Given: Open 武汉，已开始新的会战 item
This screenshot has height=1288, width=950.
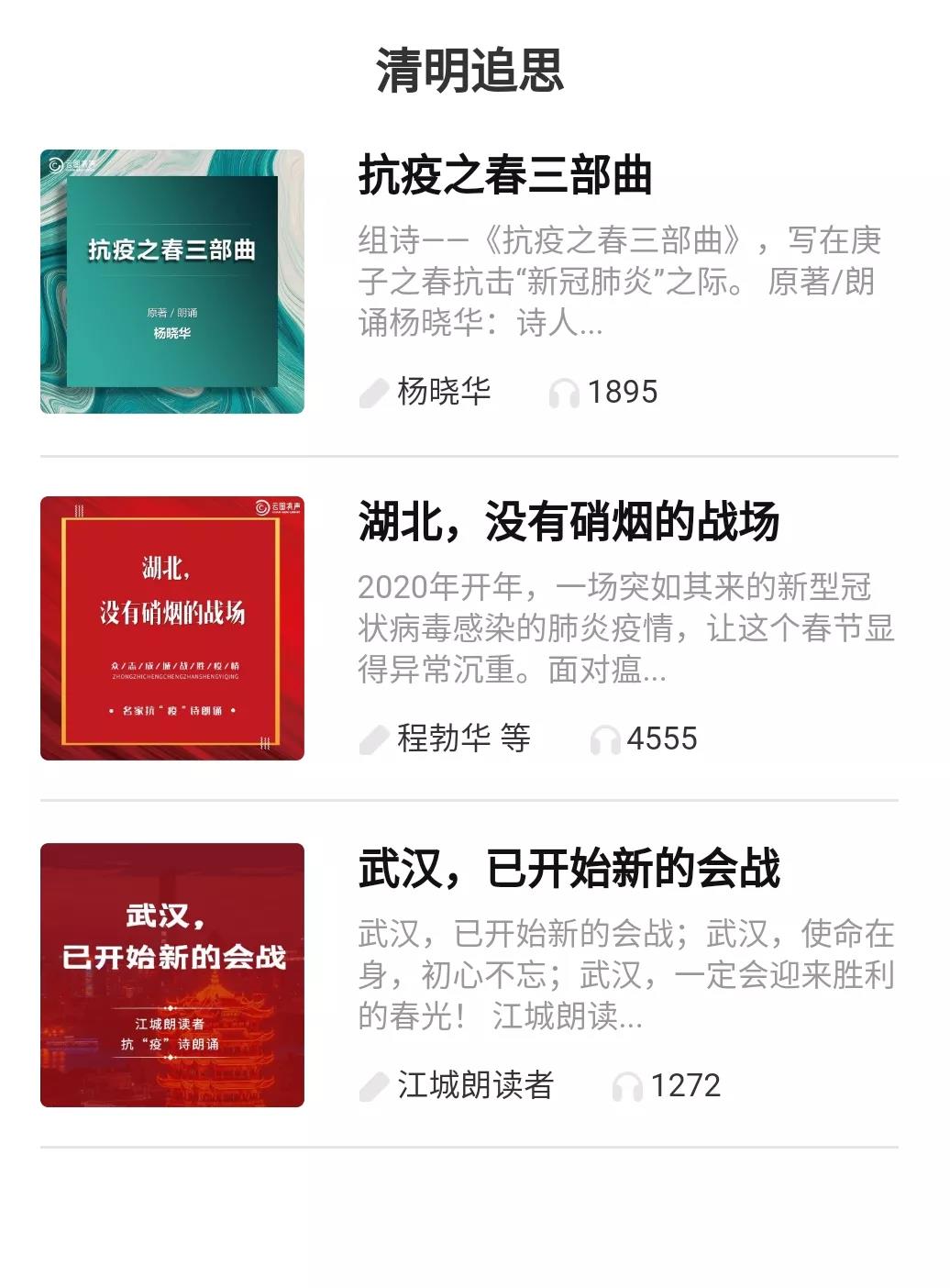Looking at the screenshot, I should coord(569,869).
